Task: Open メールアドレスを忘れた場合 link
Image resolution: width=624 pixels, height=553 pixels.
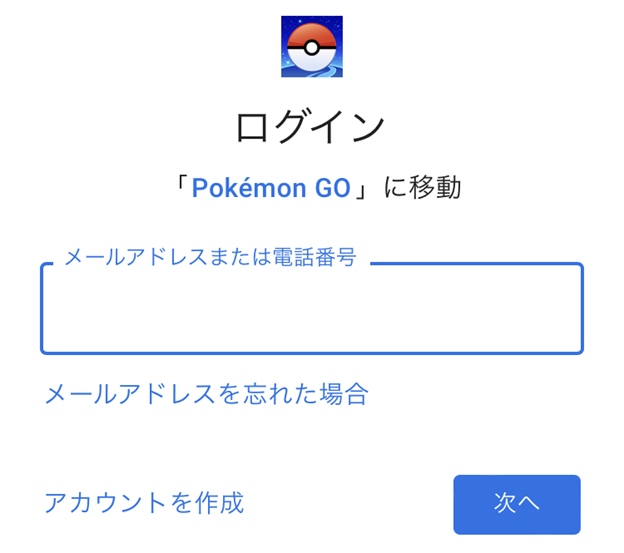Action: (206, 394)
